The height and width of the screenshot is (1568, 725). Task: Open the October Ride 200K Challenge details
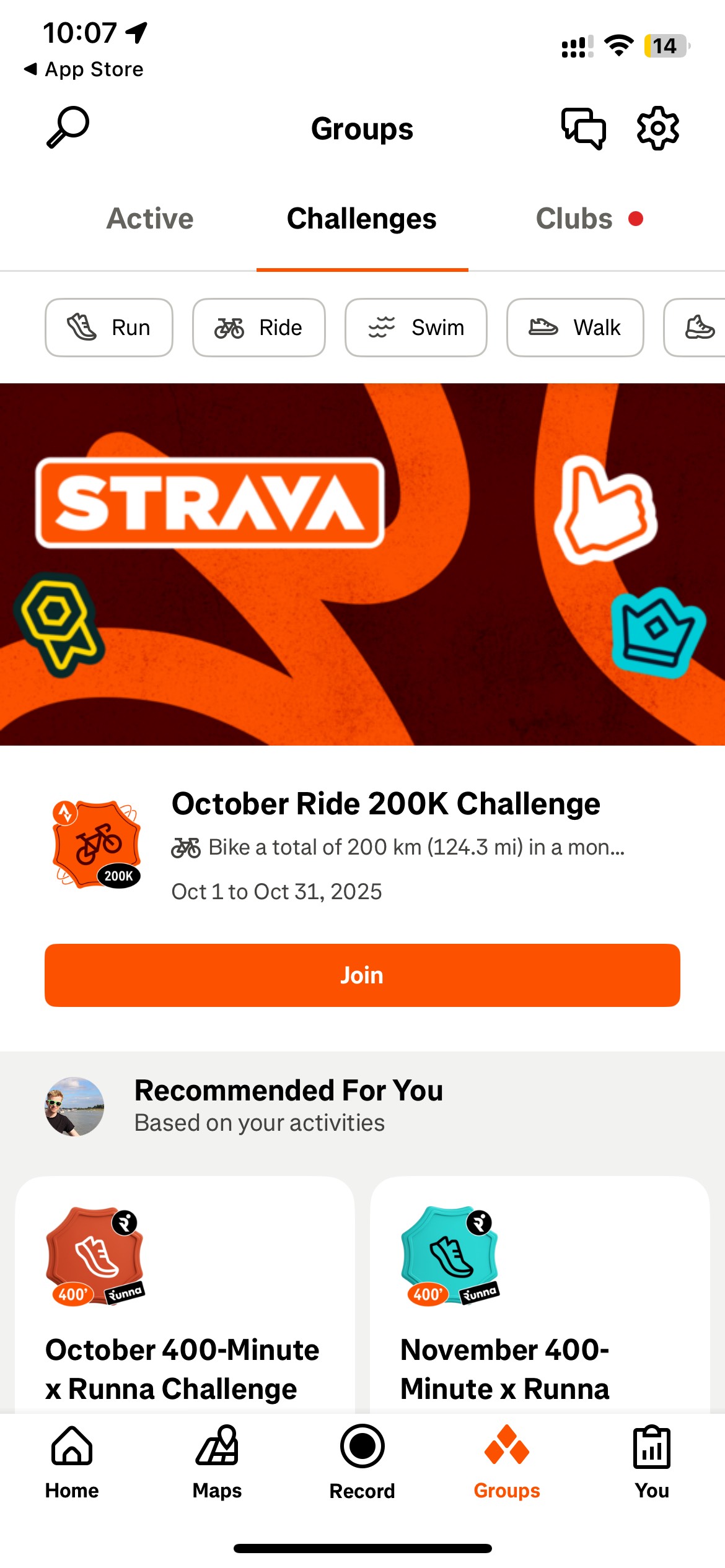click(385, 804)
